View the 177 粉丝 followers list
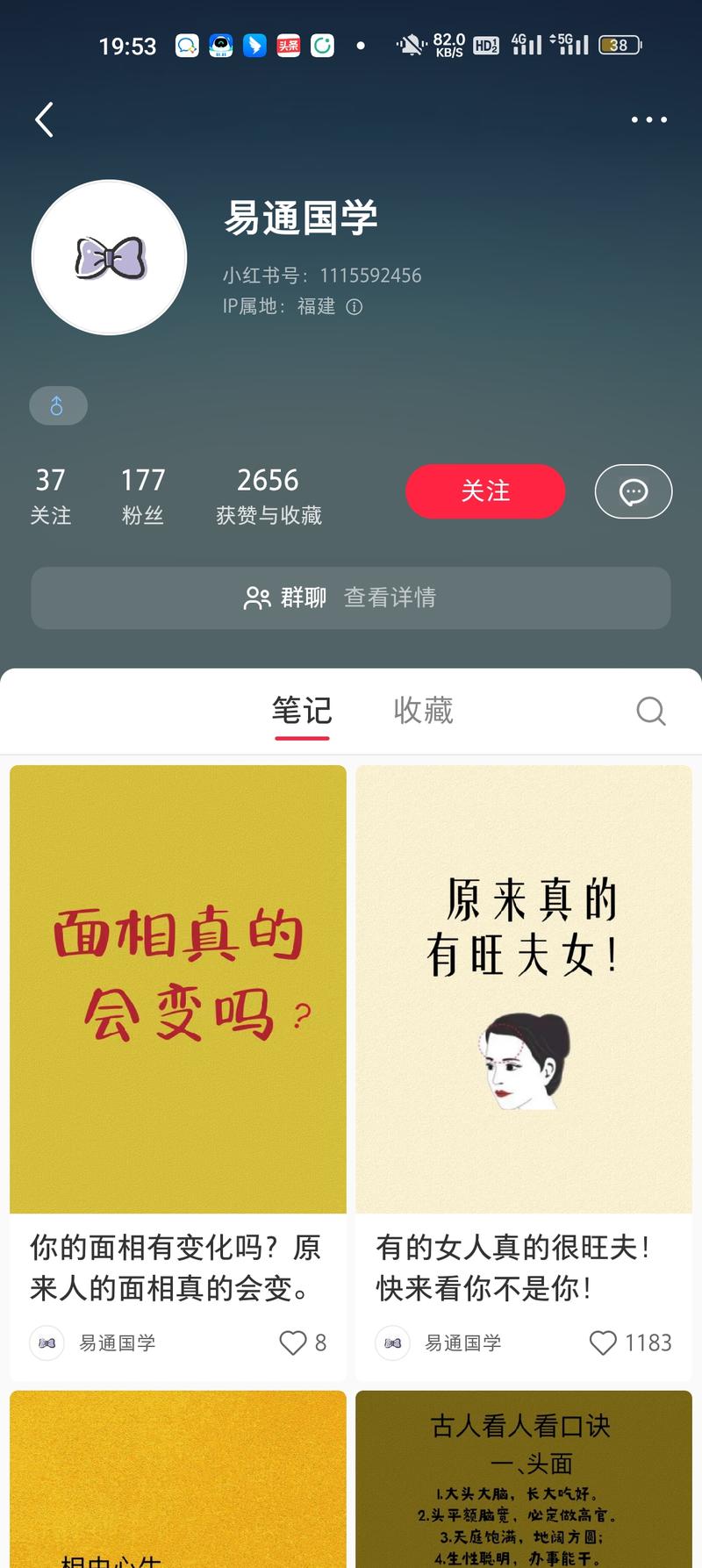 coord(143,496)
